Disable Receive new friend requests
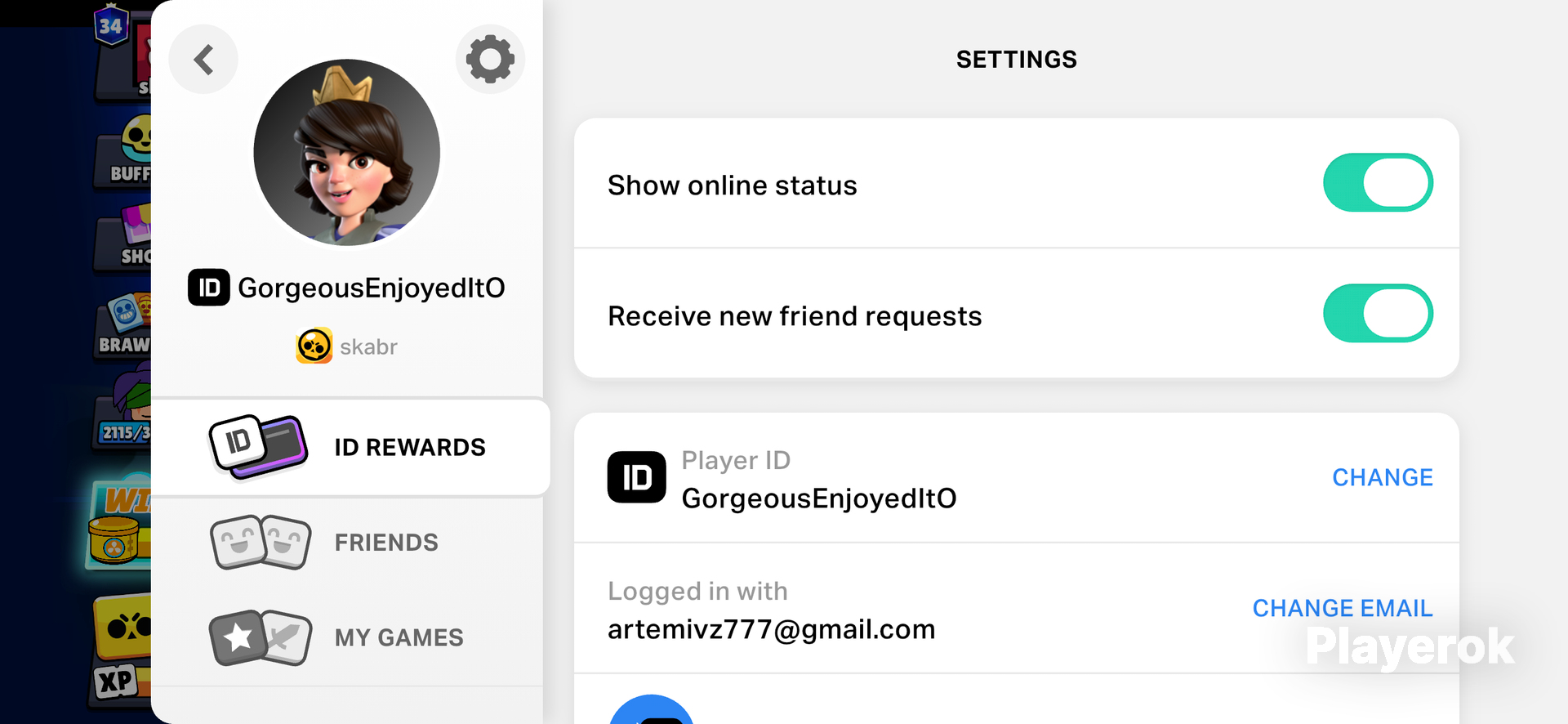1568x724 pixels. pos(1378,314)
